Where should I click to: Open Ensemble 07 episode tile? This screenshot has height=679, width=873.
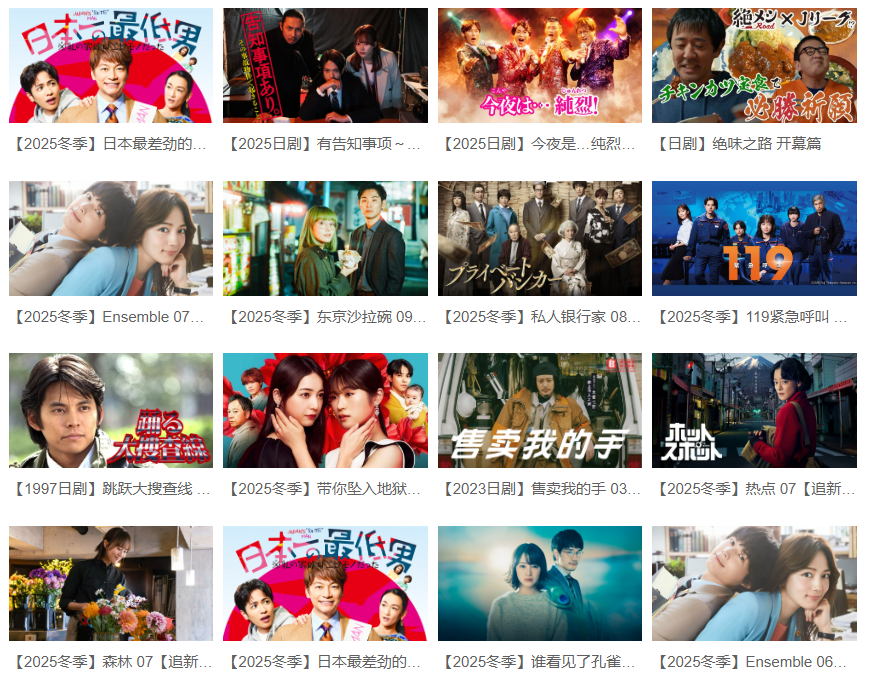pos(111,238)
